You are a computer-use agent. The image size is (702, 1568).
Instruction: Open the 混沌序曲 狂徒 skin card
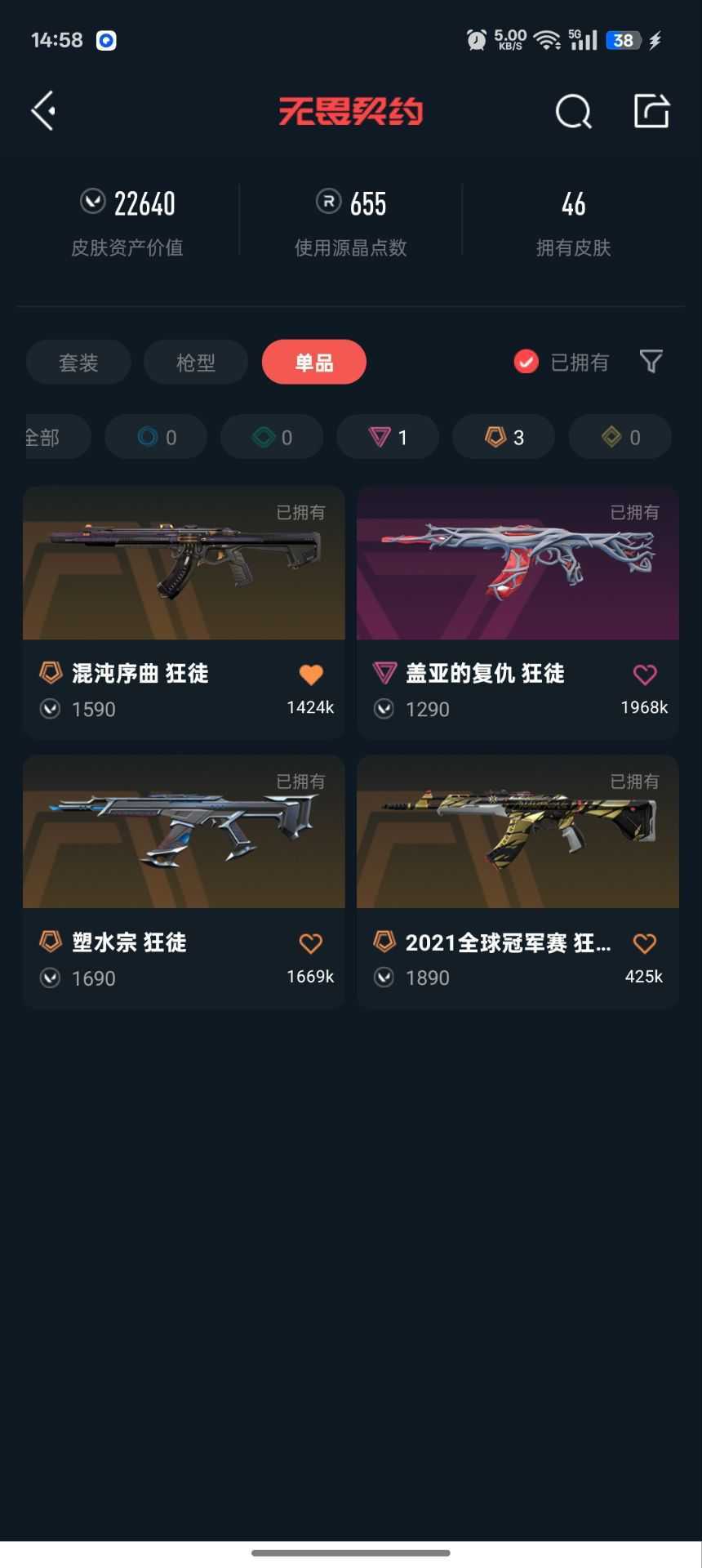tap(184, 612)
